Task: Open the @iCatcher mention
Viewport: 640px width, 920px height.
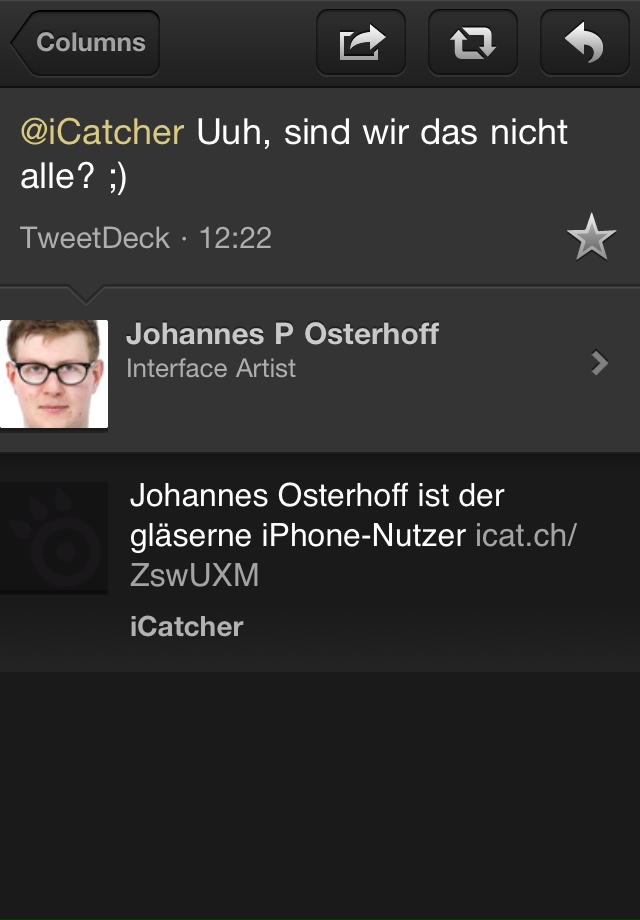Action: click(x=102, y=133)
